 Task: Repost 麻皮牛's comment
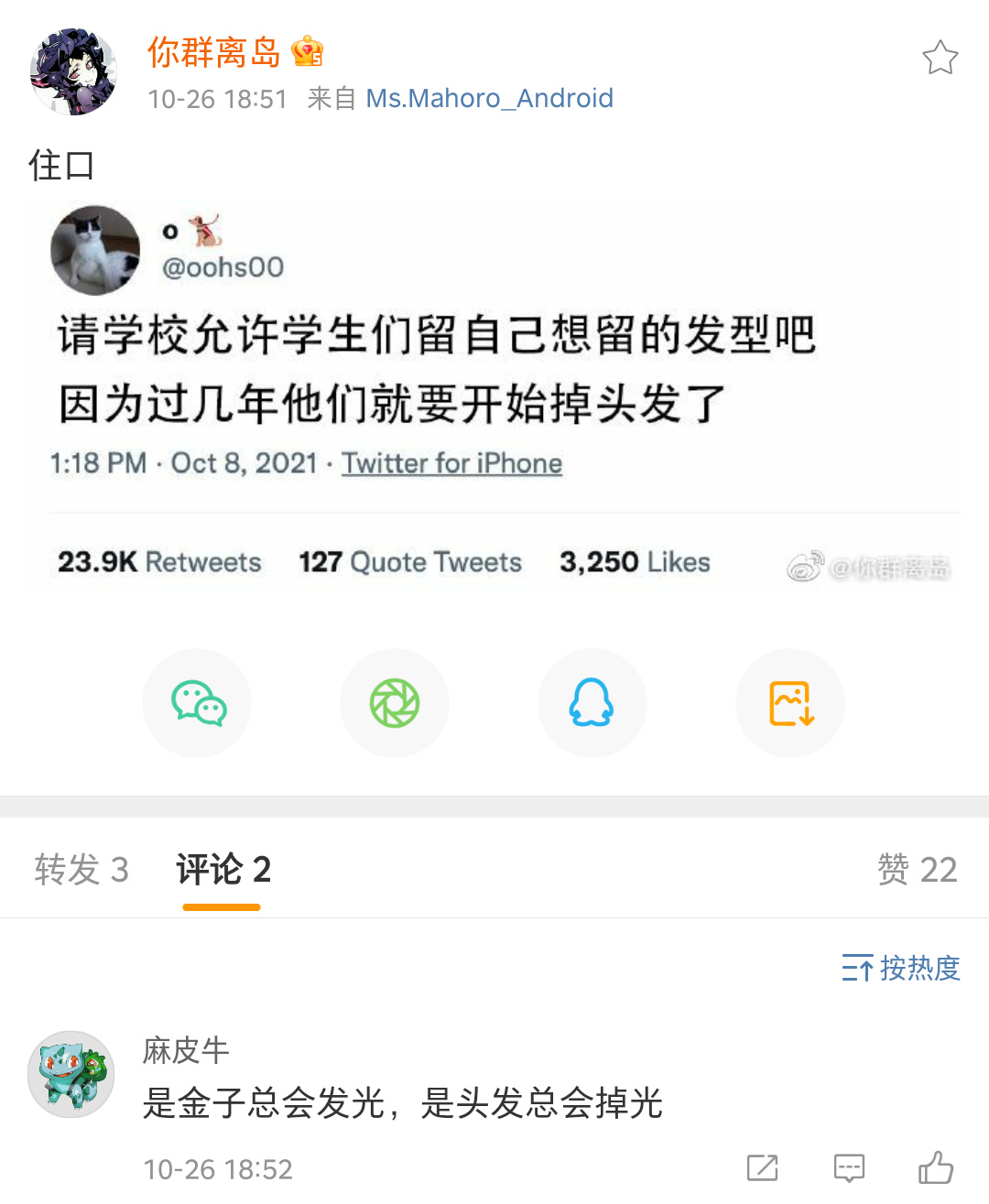(x=762, y=1167)
